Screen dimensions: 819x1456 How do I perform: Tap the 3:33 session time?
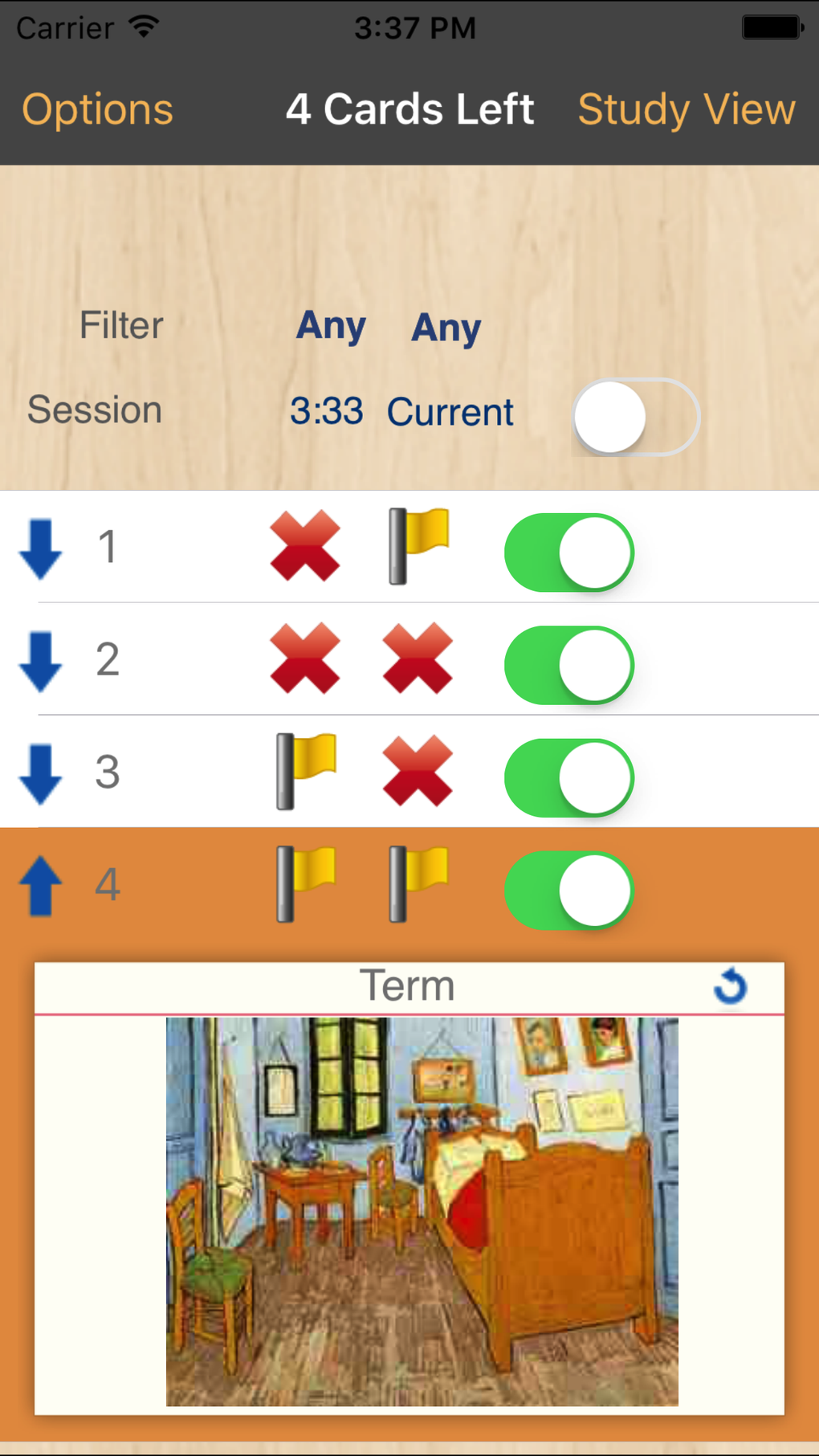point(328,411)
